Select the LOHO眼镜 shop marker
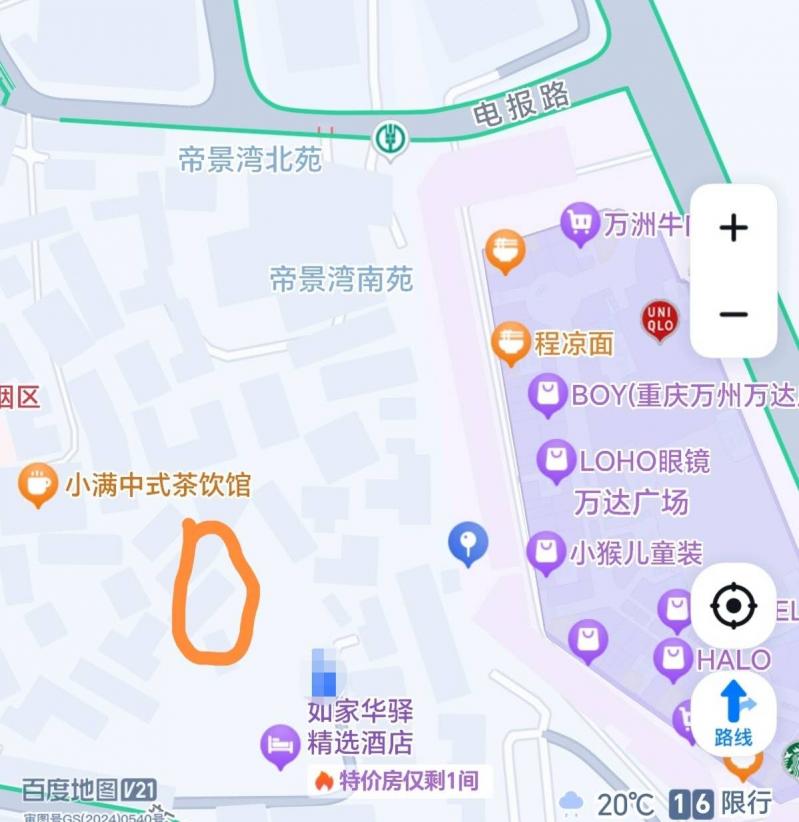This screenshot has width=799, height=822. point(556,461)
